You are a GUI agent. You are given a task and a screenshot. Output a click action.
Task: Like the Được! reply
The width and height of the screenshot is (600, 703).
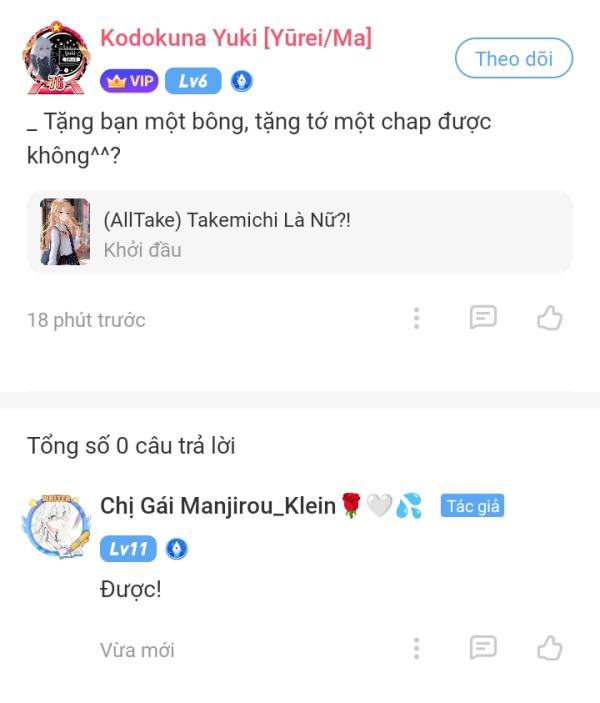point(550,648)
